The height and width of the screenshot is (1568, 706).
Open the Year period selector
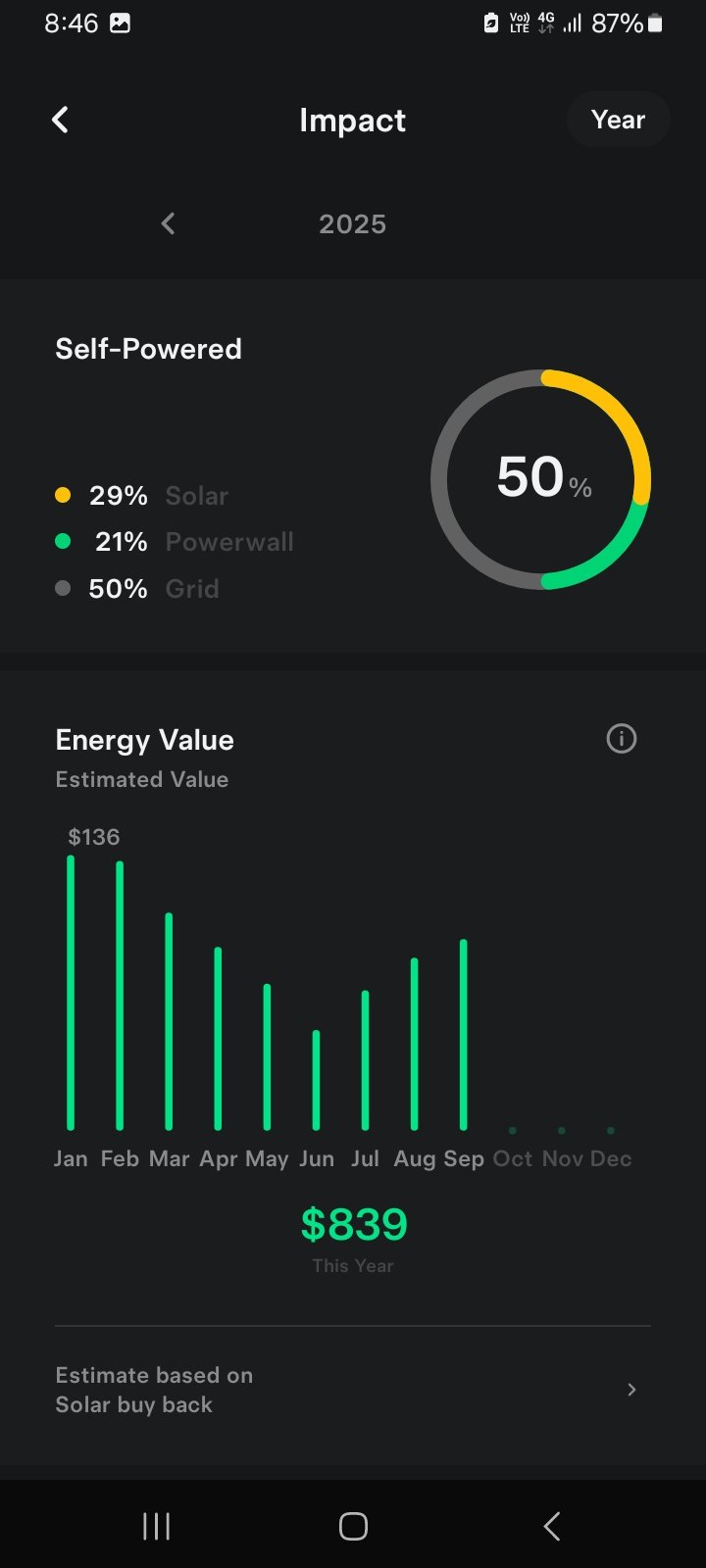pos(618,120)
